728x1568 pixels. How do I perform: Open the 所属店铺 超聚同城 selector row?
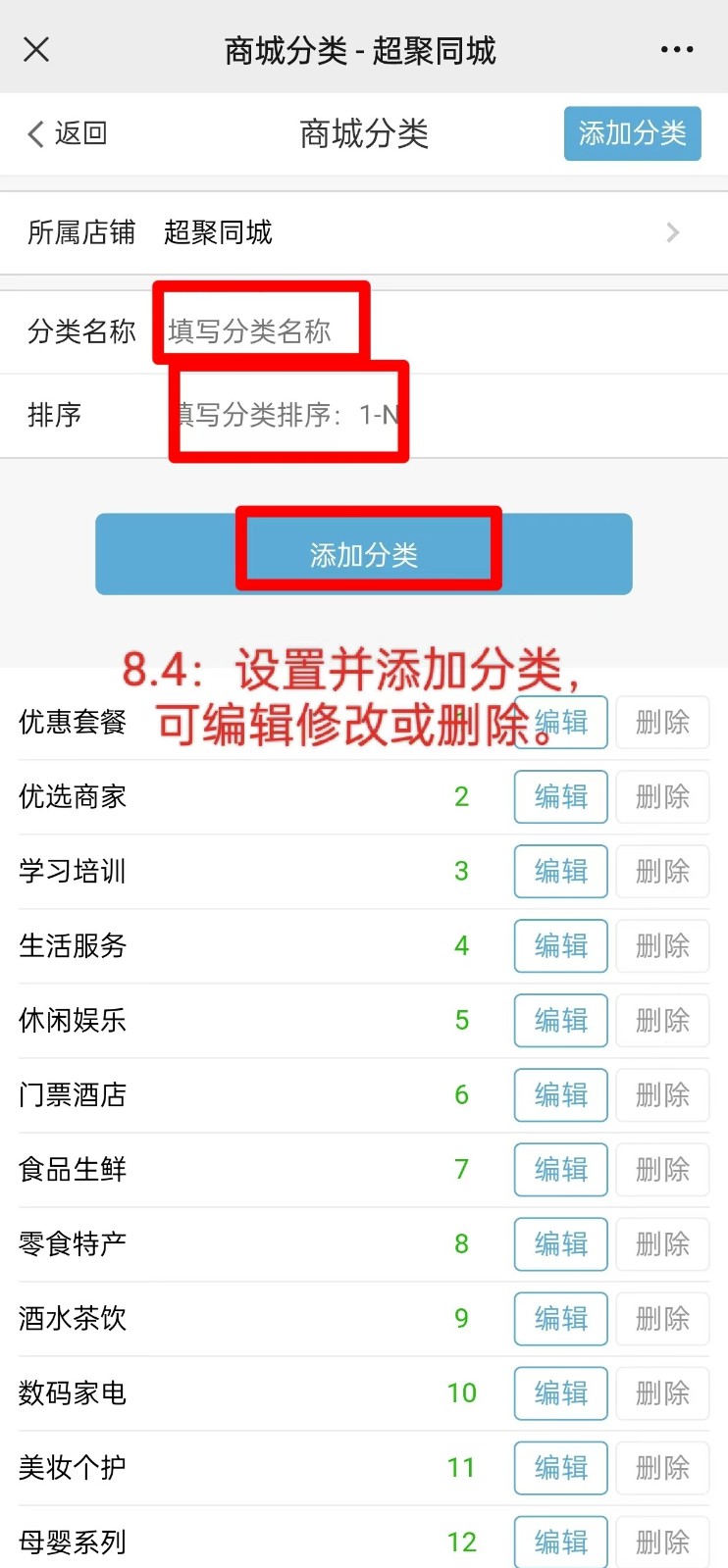point(364,232)
